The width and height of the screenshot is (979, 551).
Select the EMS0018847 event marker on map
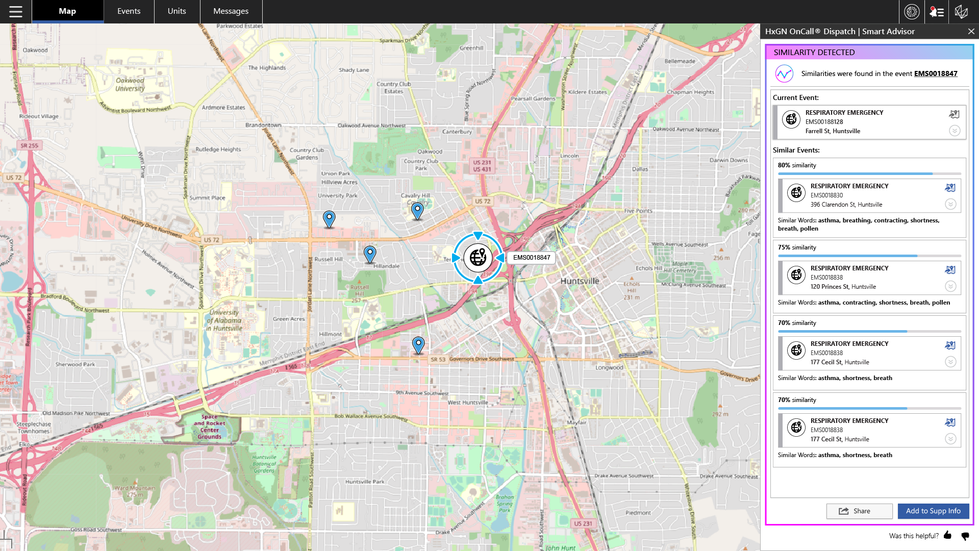click(477, 257)
